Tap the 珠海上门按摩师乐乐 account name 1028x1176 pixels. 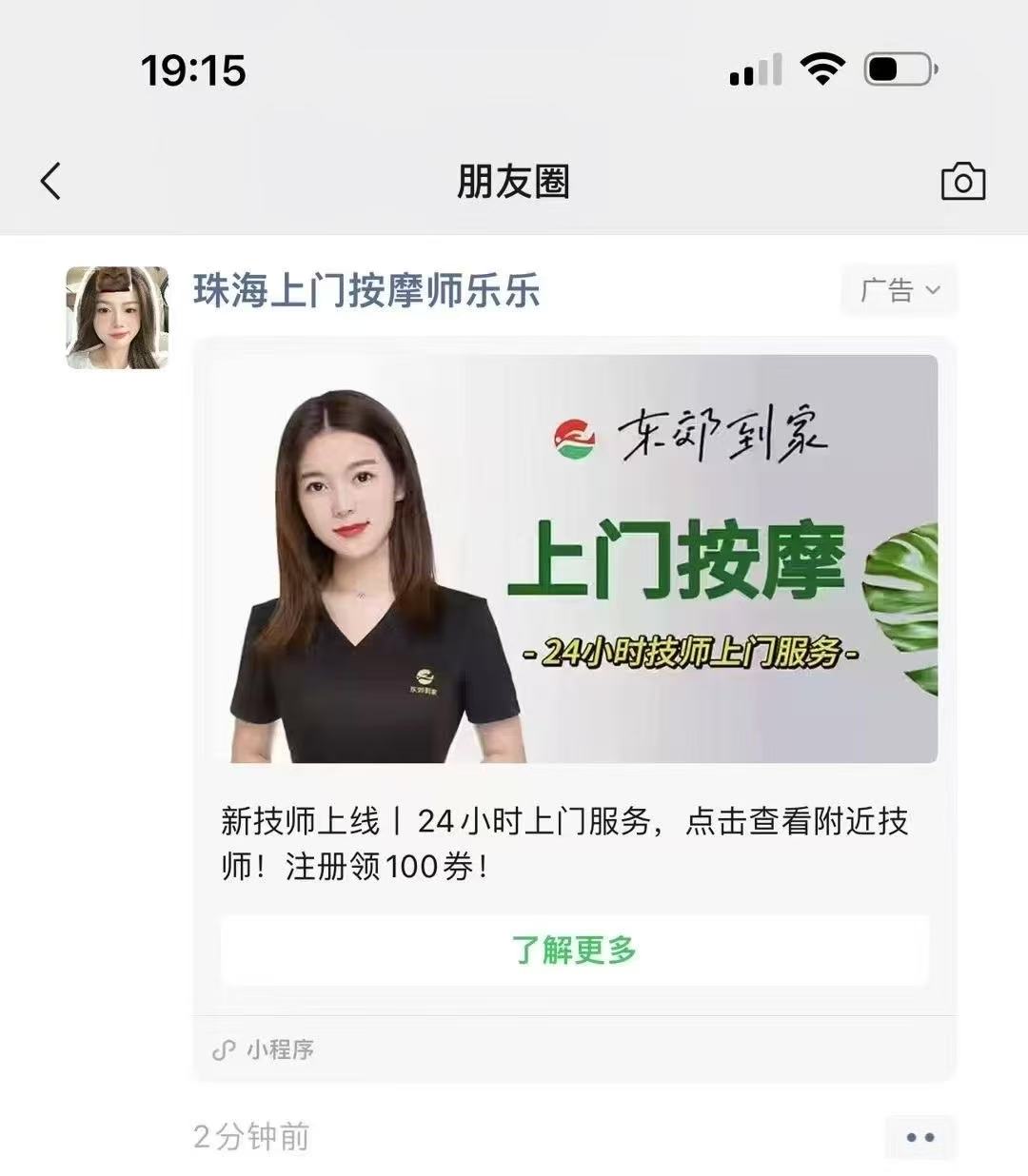point(366,291)
